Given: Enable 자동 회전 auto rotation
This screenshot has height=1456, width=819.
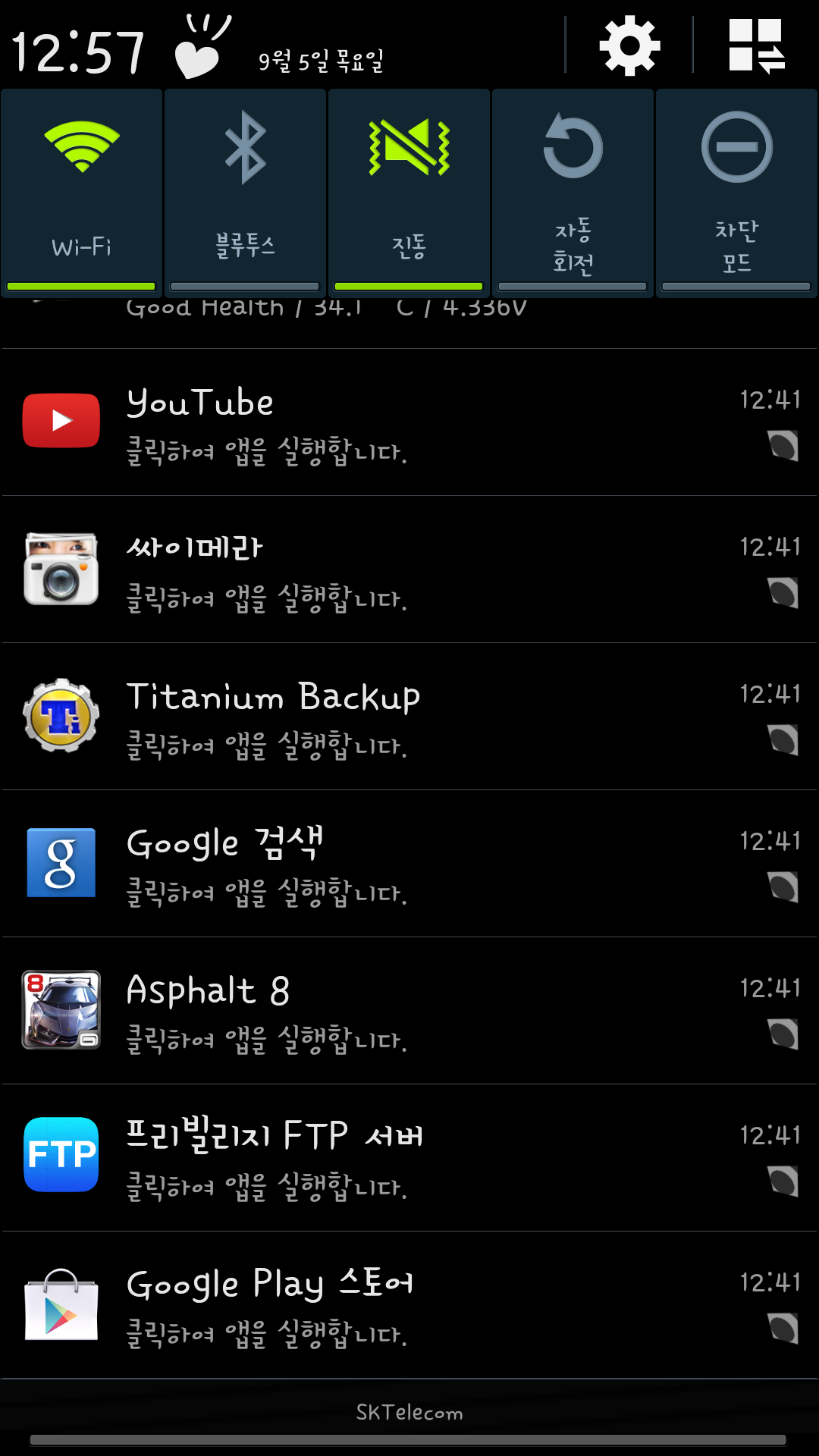Looking at the screenshot, I should pyautogui.click(x=573, y=191).
